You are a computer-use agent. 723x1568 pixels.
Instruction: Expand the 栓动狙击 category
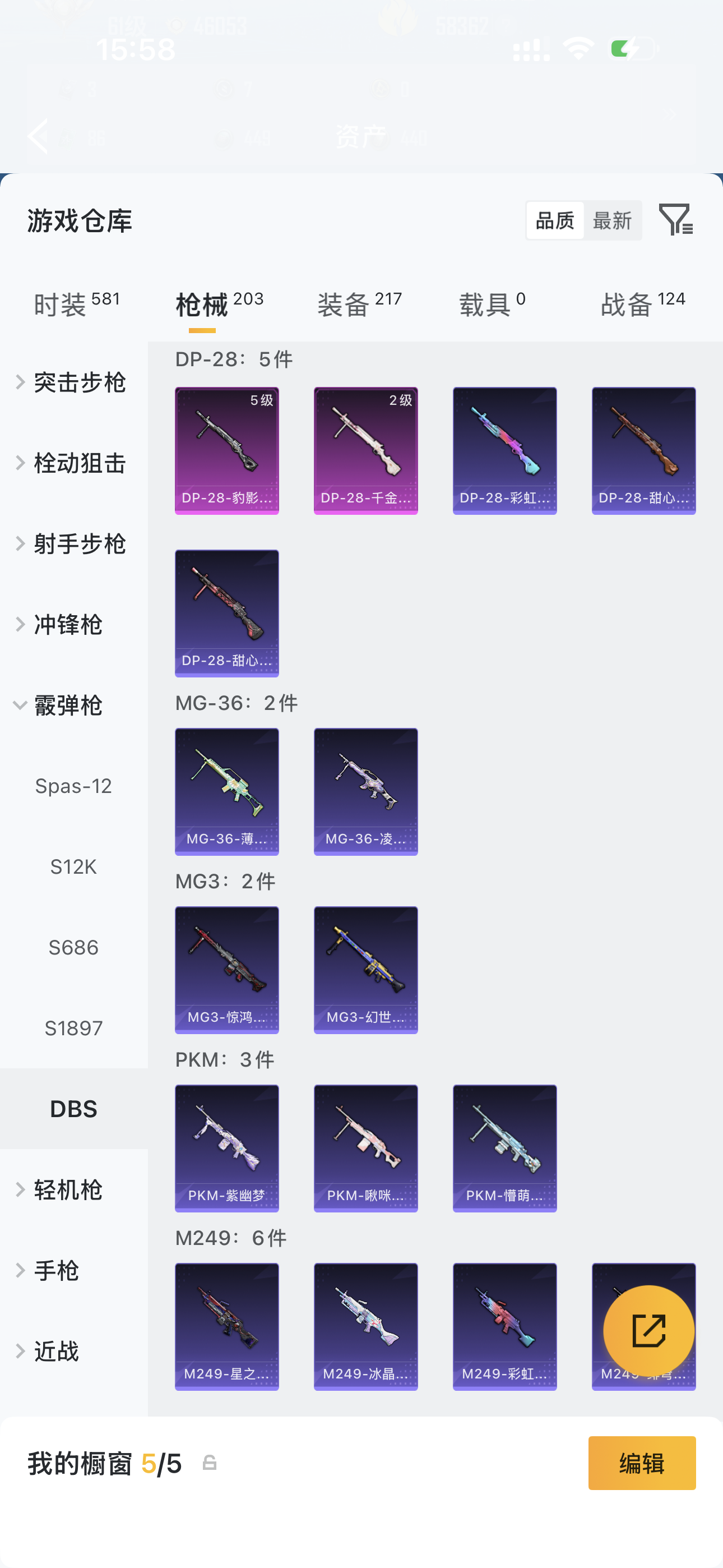[73, 463]
